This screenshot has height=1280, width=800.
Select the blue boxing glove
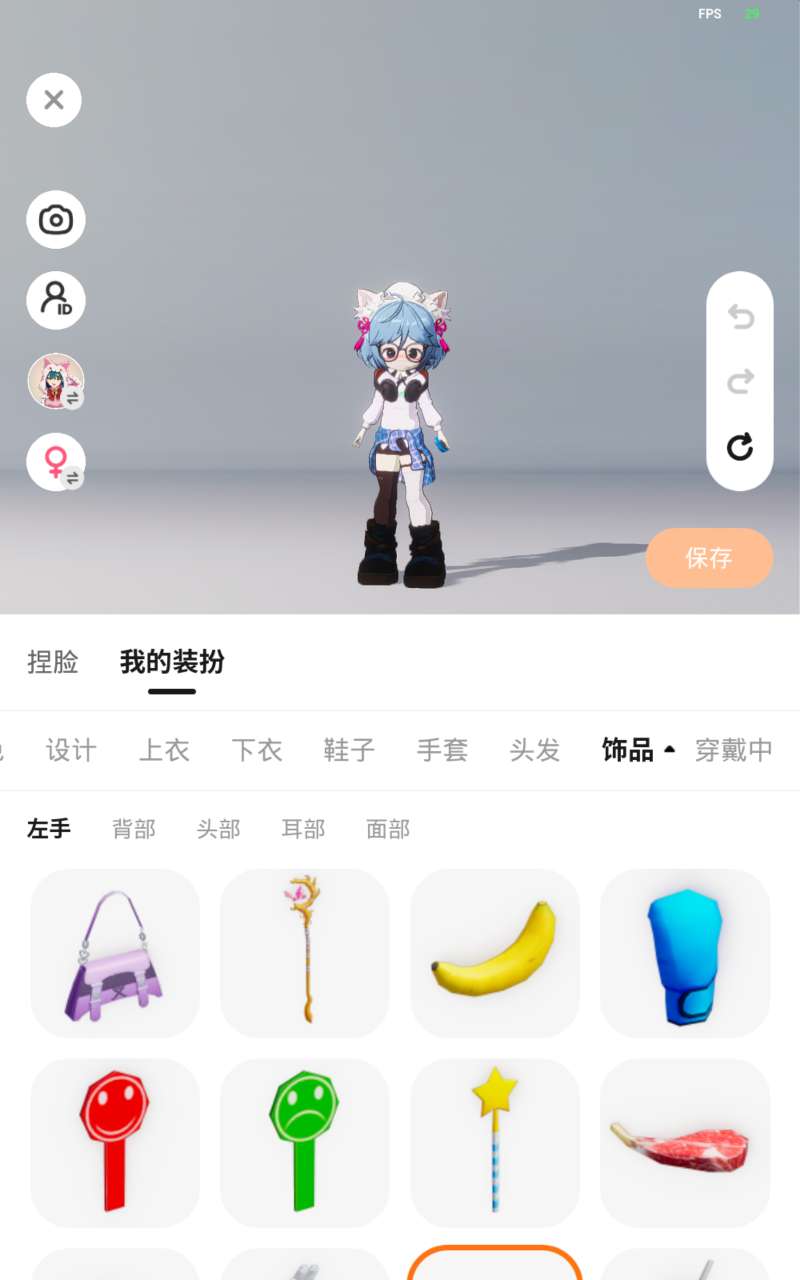[x=685, y=953]
